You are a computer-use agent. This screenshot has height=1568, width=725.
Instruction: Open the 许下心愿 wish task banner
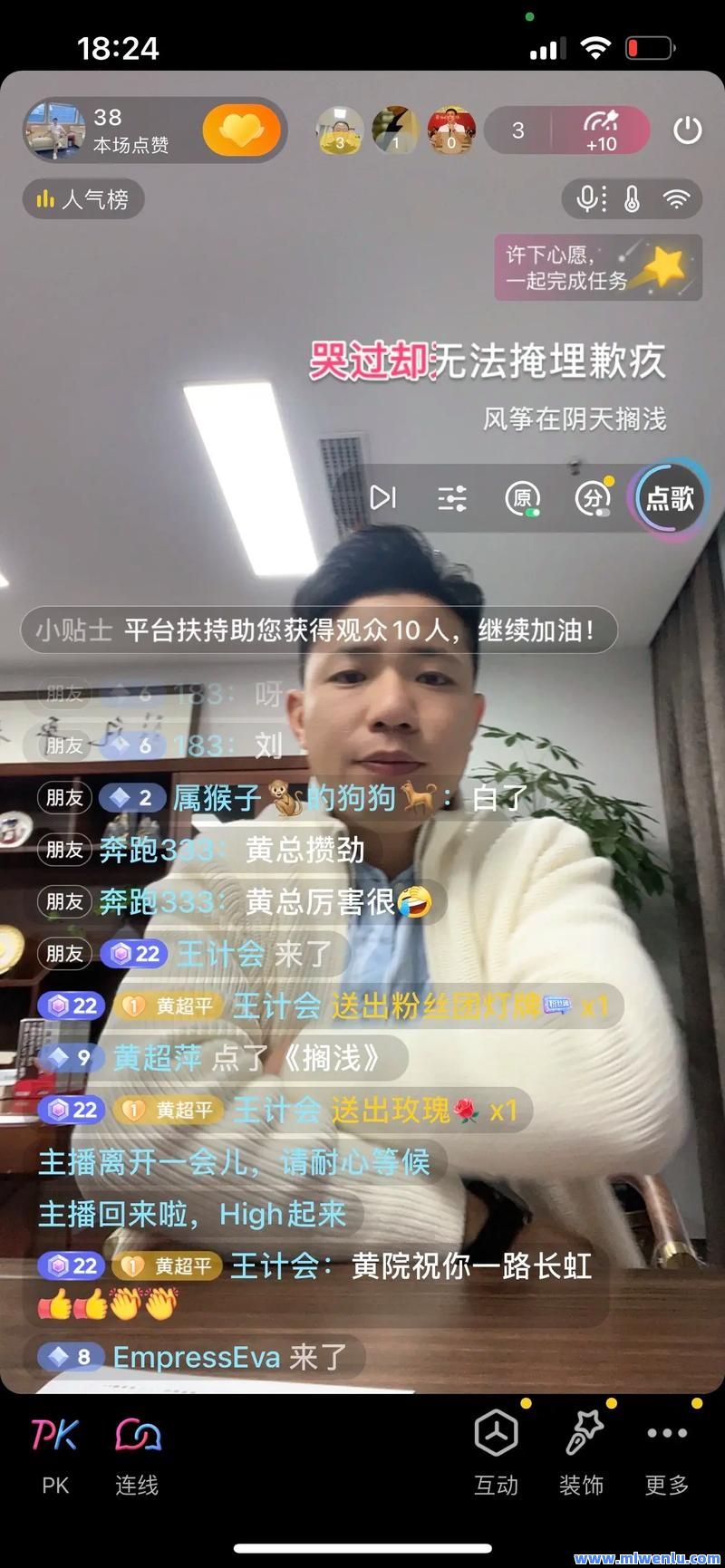point(598,267)
